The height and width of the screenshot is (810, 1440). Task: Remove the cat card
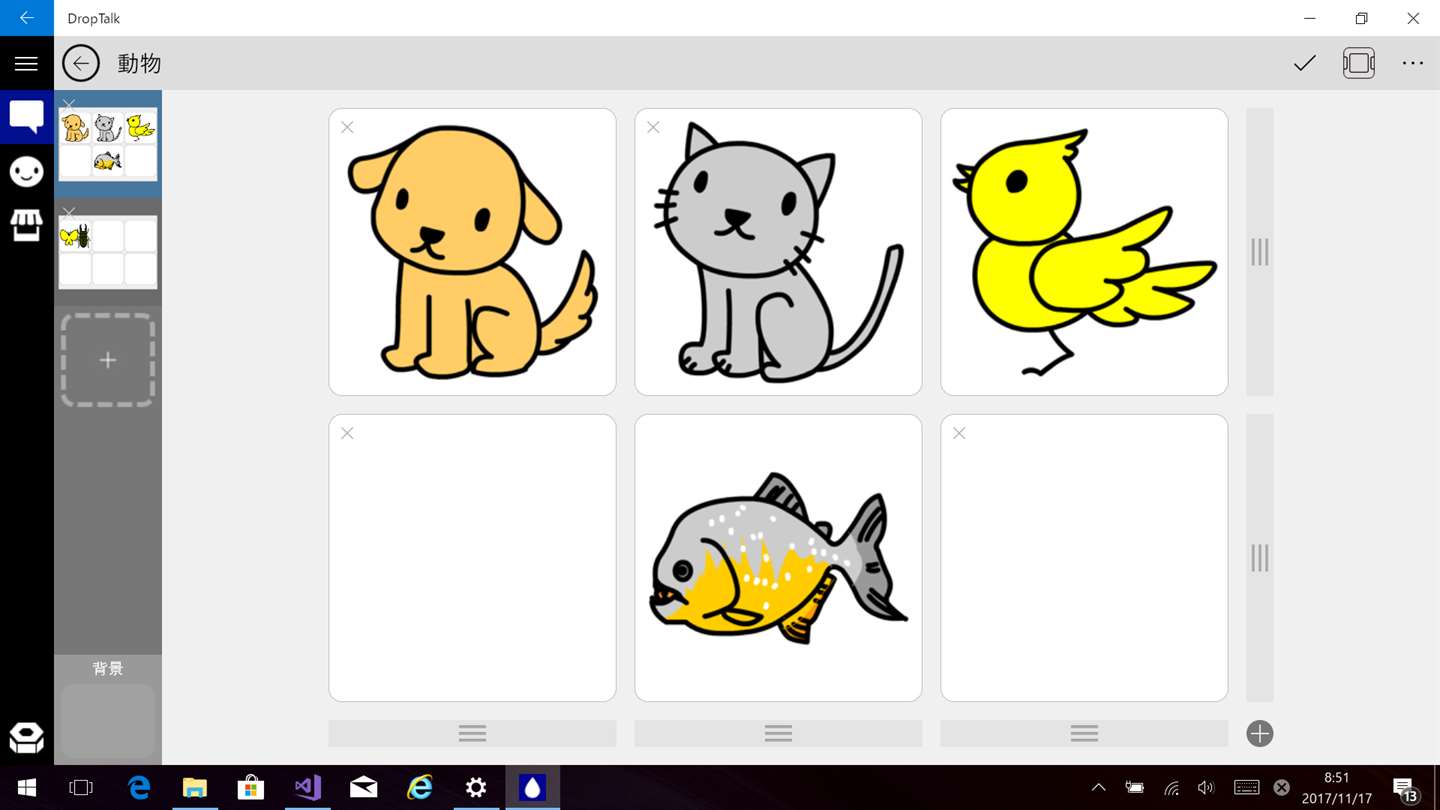(653, 127)
